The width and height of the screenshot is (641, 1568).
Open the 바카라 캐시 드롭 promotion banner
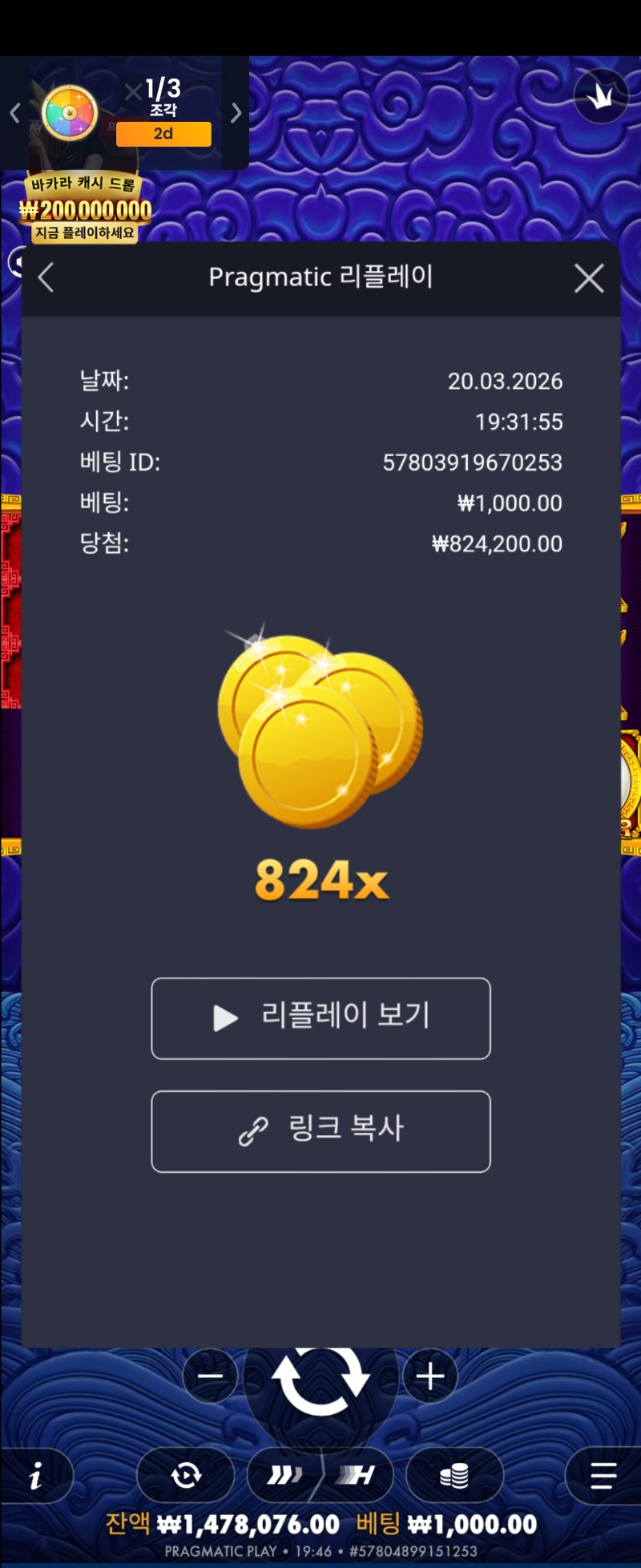pos(86,210)
